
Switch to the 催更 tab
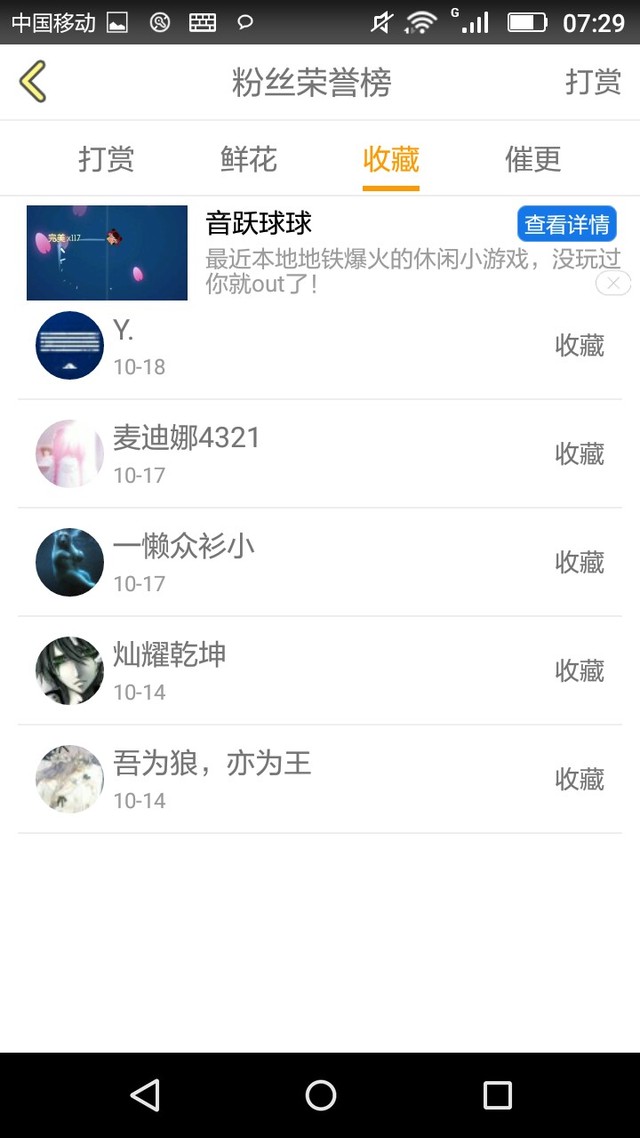point(533,159)
